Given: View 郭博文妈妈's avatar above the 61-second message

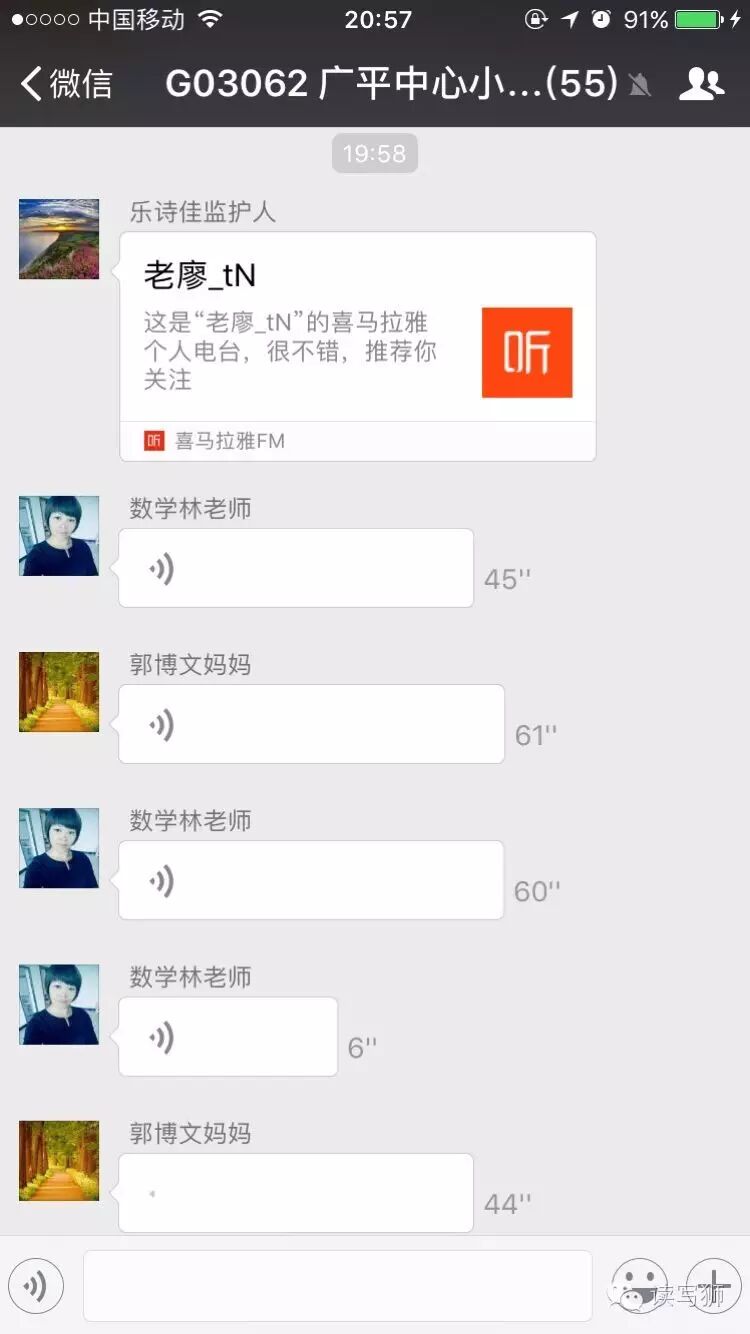Looking at the screenshot, I should [59, 692].
